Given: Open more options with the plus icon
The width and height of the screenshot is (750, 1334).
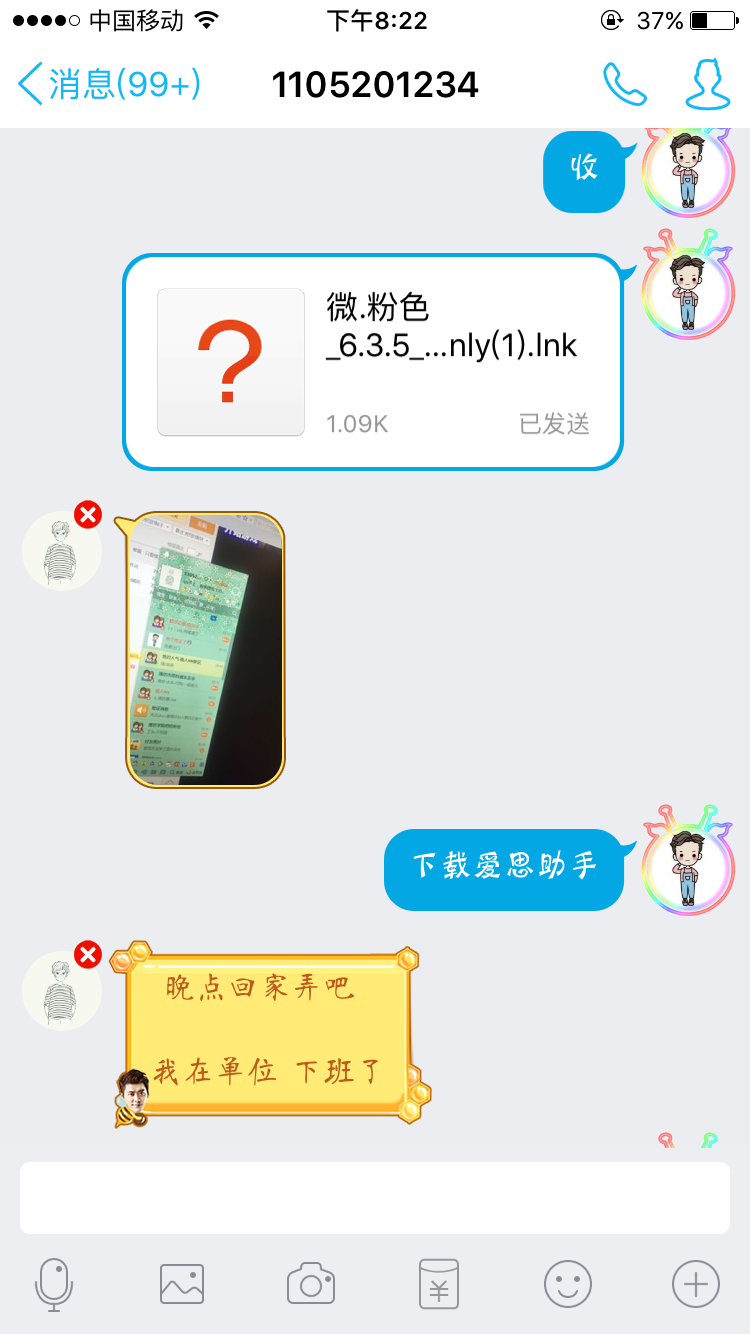Looking at the screenshot, I should (696, 1284).
